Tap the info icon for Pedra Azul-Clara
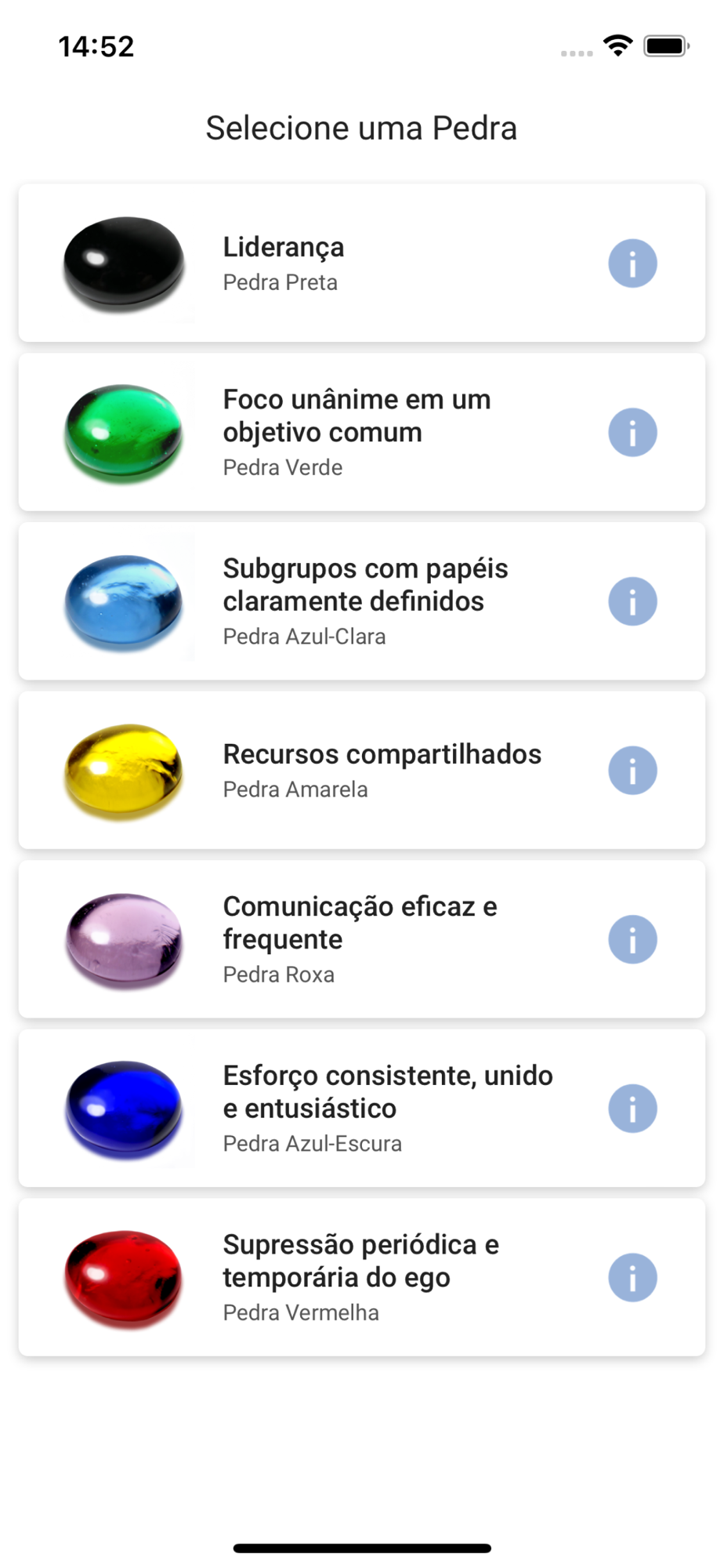Image resolution: width=724 pixels, height=1568 pixels. pos(632,601)
